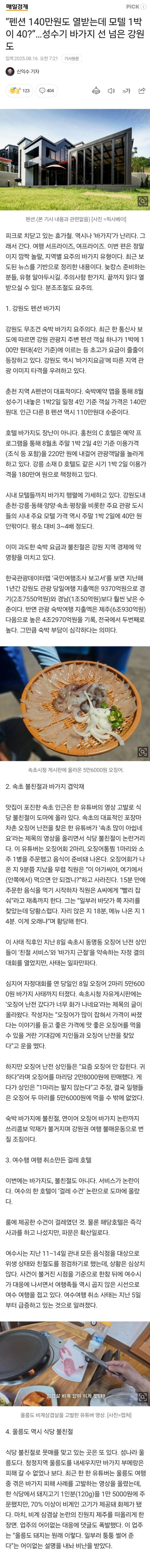Open the reactions button showing 123
The height and width of the screenshot is (1568, 150).
(18, 91)
